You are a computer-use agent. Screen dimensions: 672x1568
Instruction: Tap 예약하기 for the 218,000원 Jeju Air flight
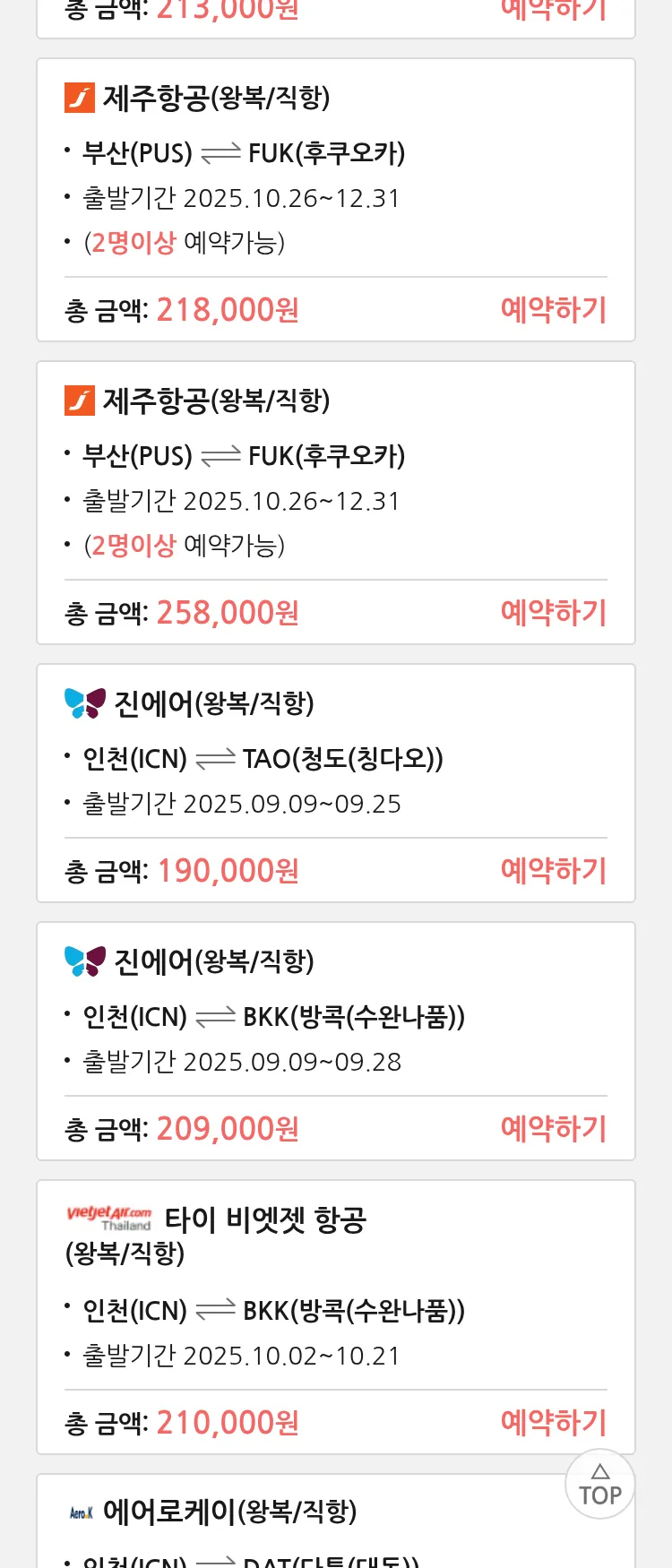pos(553,310)
